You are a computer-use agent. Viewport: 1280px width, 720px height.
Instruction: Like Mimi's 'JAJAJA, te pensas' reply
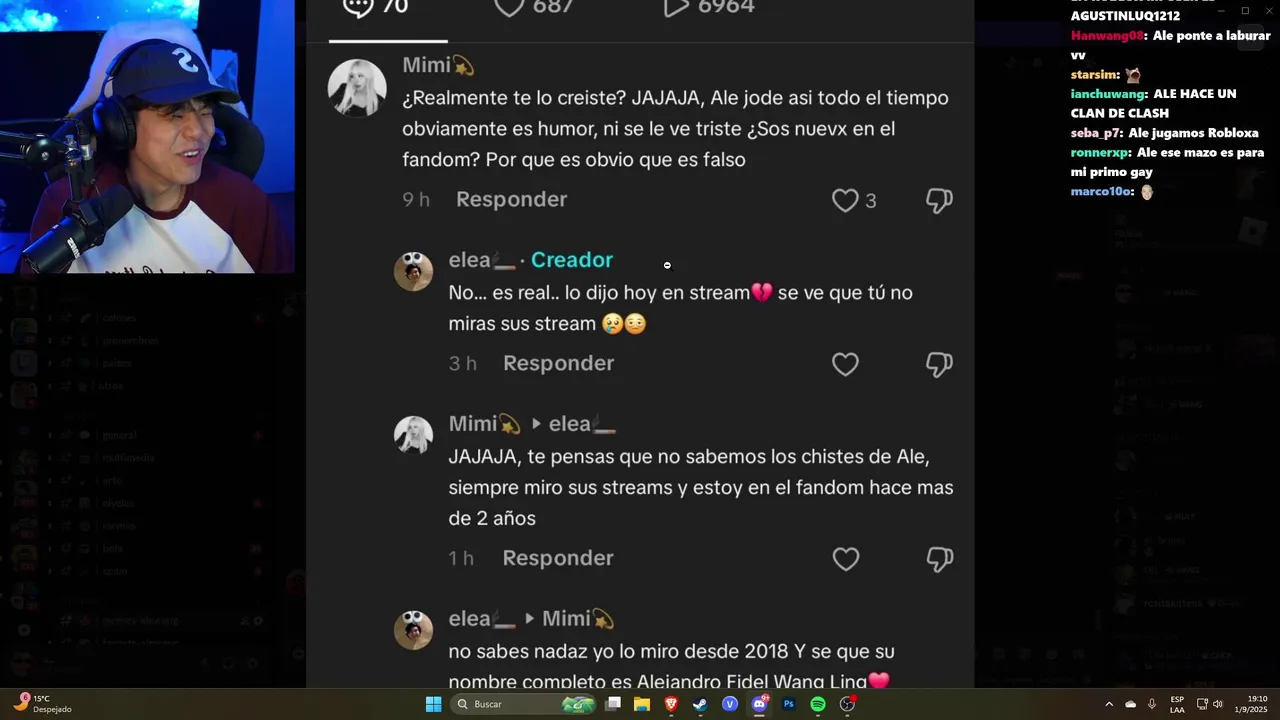[x=845, y=559]
